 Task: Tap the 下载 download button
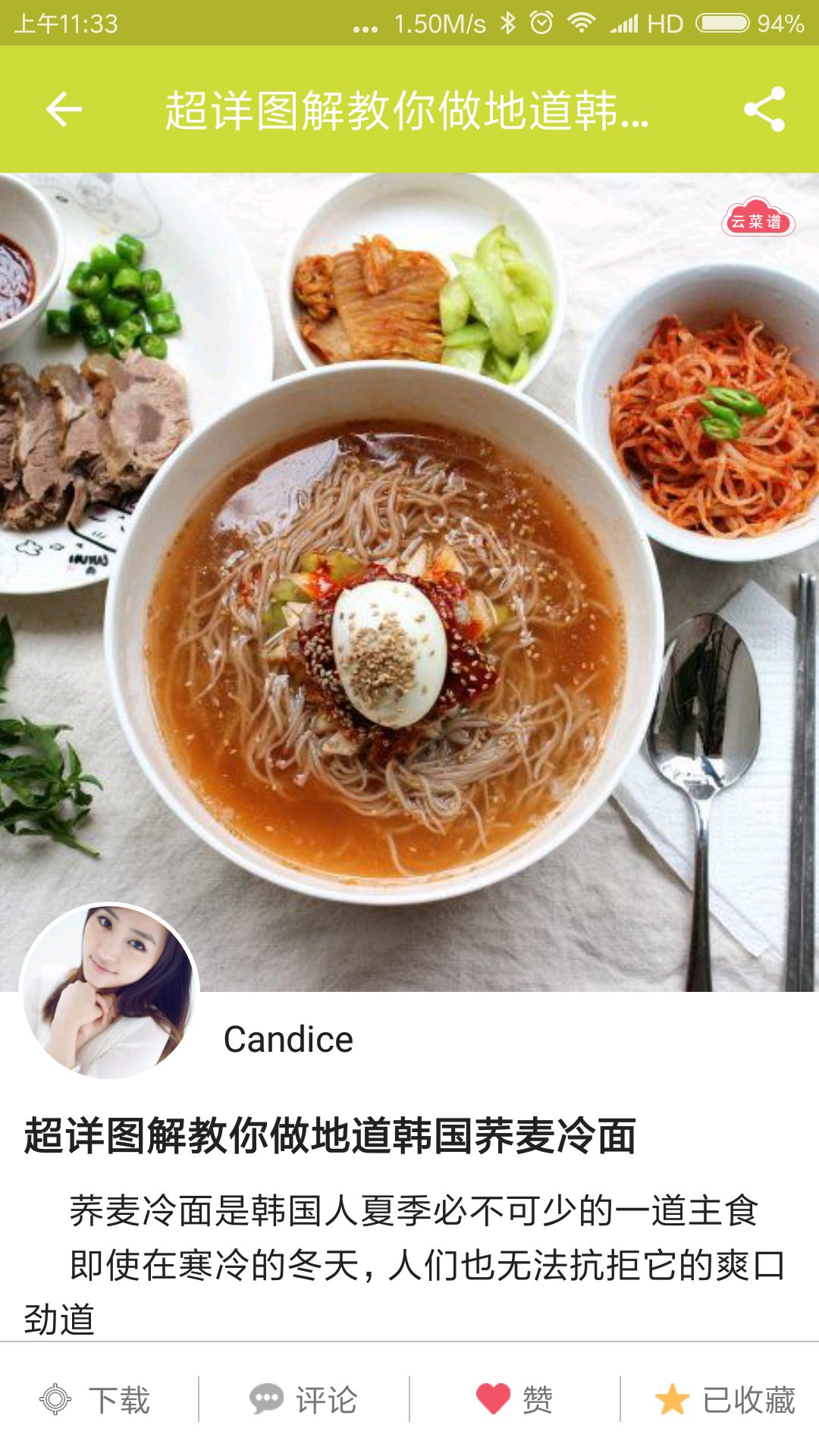(96, 1399)
